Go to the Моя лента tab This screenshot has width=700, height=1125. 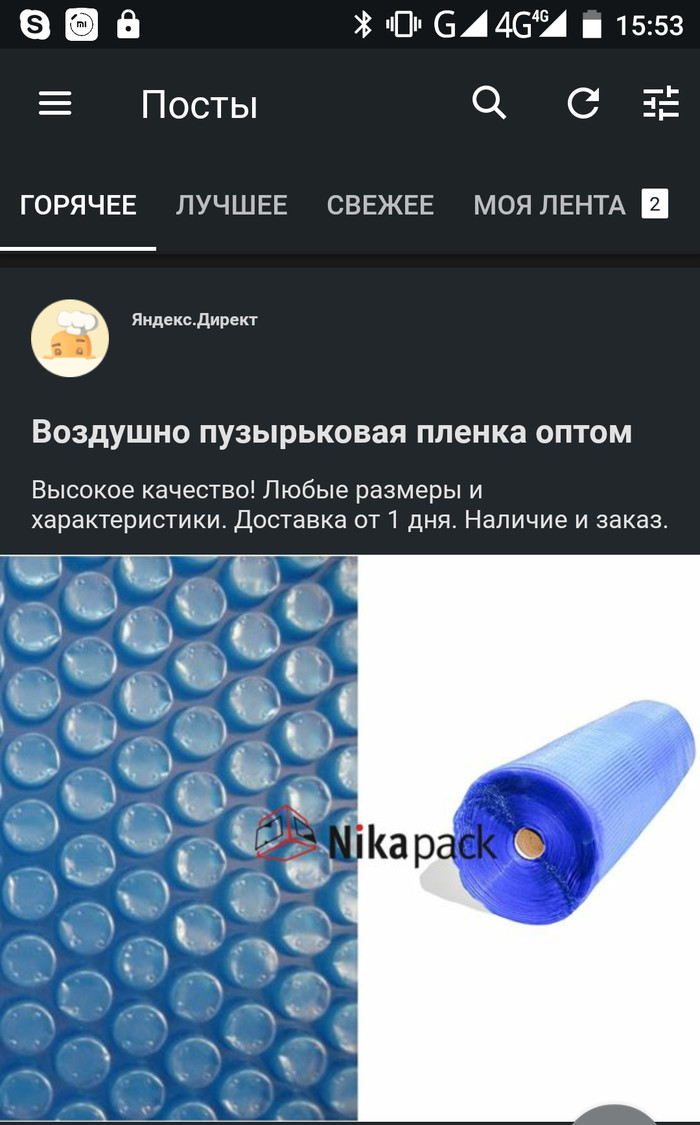[550, 206]
